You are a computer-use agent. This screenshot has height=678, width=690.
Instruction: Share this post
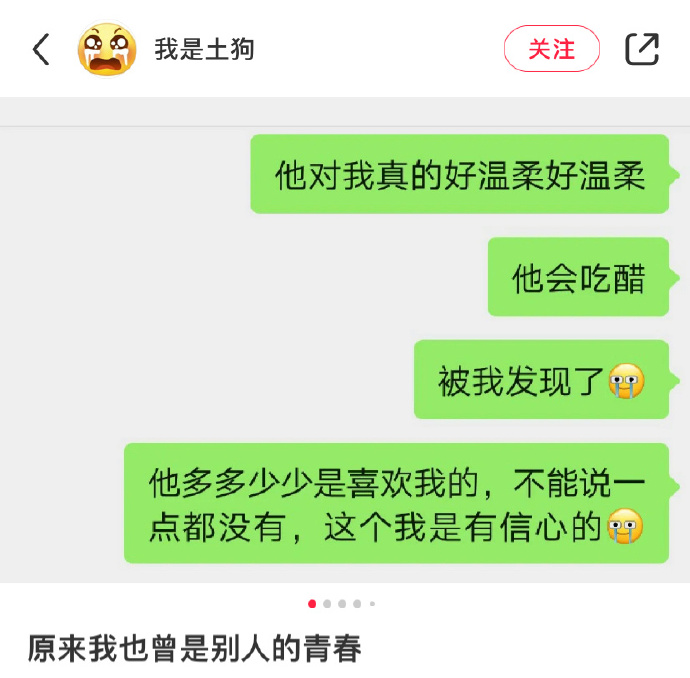coord(642,49)
